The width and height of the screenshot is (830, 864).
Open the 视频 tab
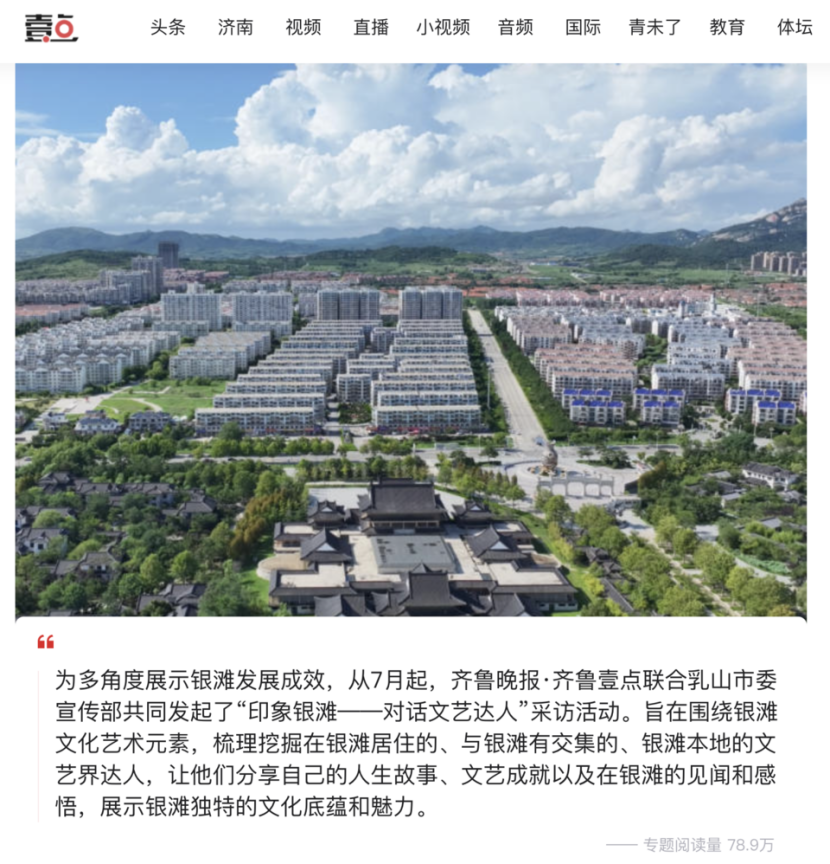point(303,28)
